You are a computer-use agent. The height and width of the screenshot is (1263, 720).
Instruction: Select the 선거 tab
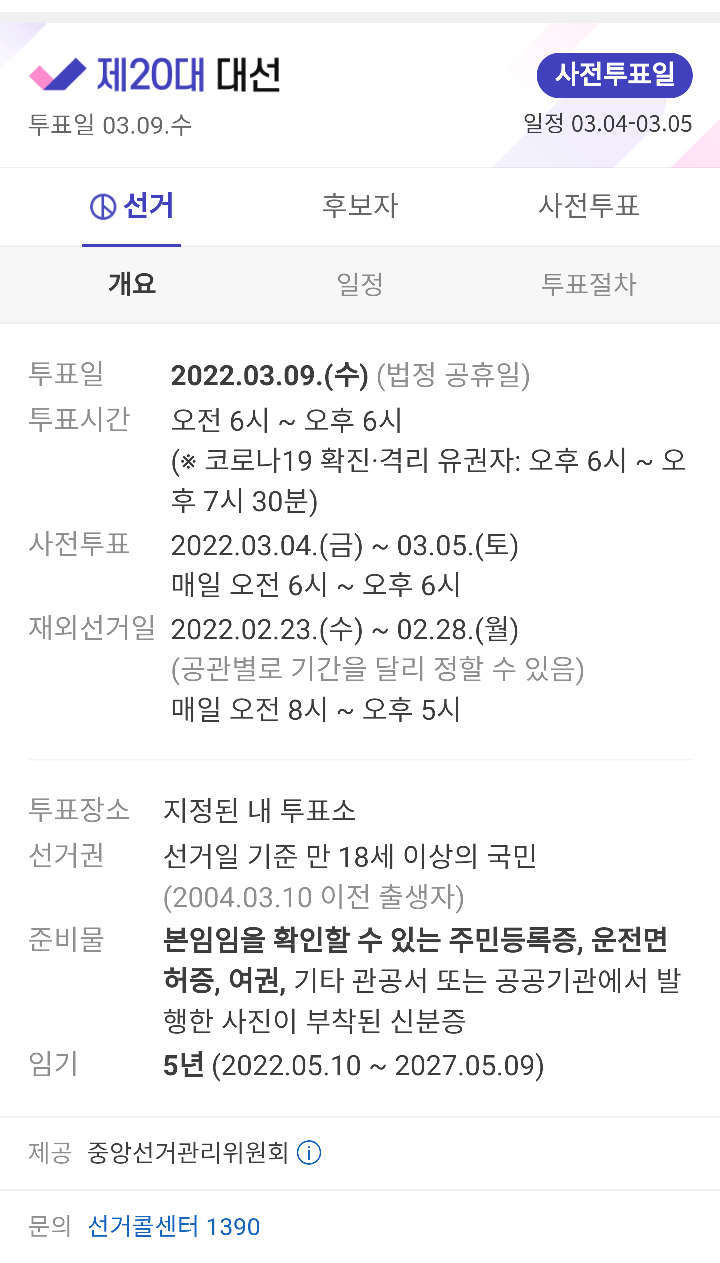coord(132,206)
